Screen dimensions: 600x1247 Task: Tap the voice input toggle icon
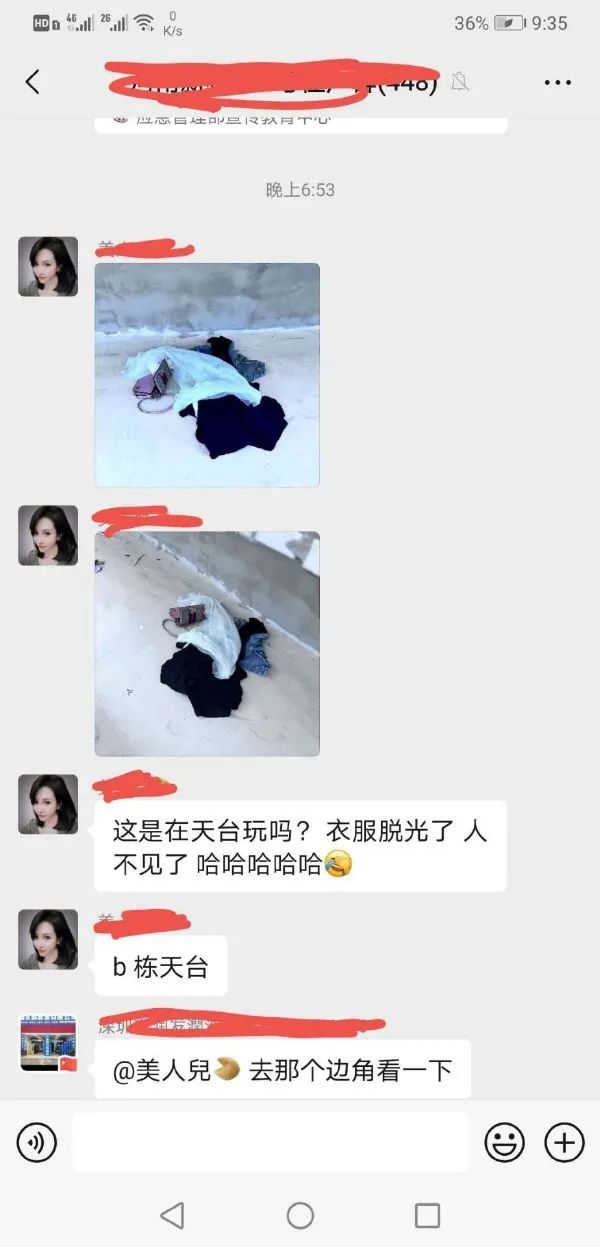click(37, 1141)
